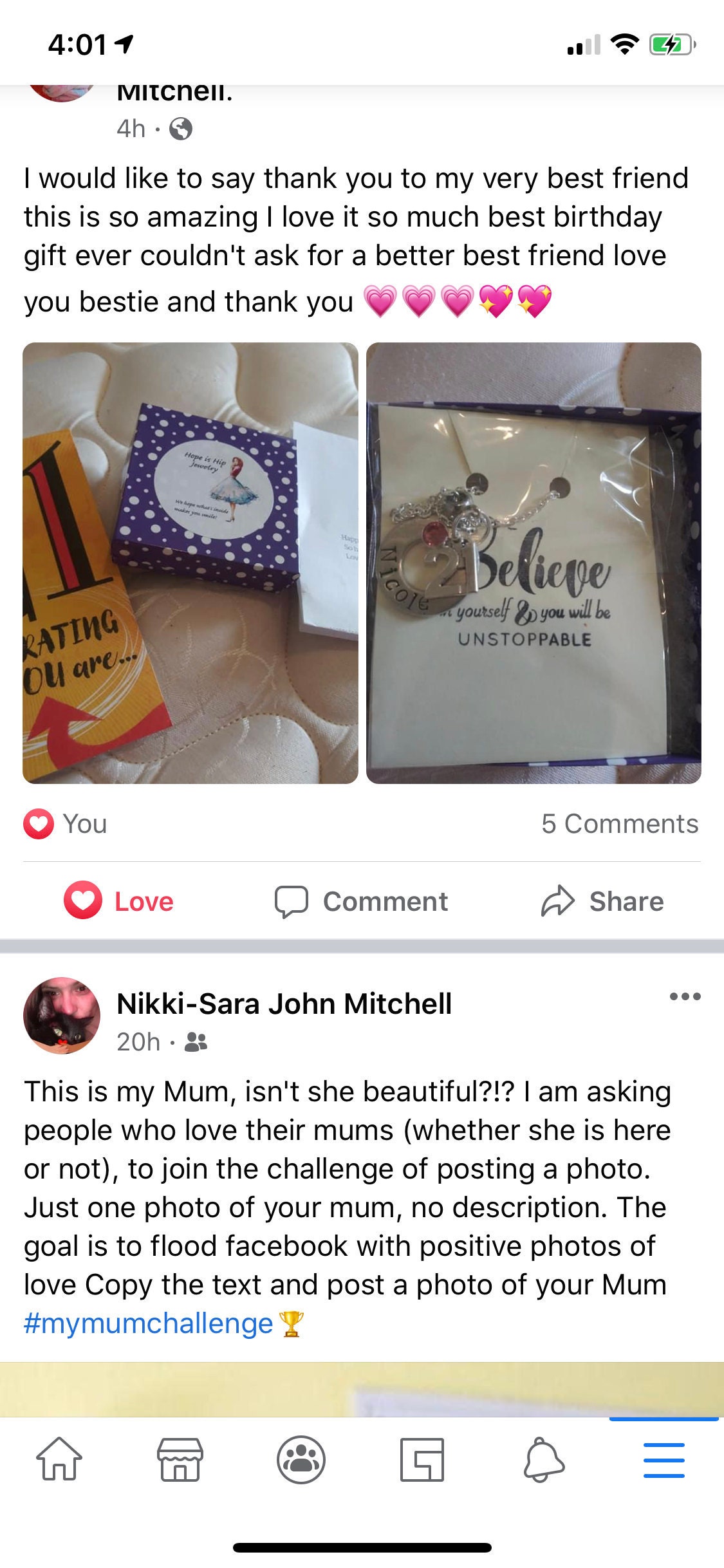724x1568 pixels.
Task: View the 5 Comments
Action: click(620, 824)
